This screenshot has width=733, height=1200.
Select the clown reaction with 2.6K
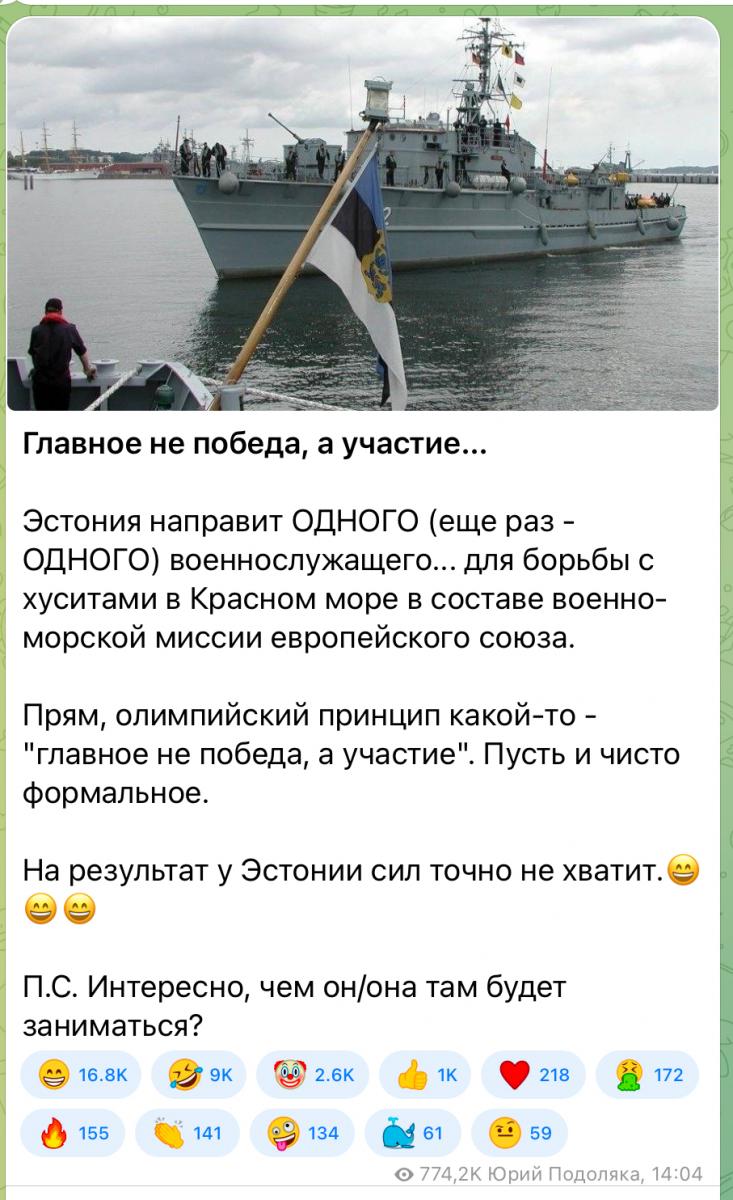(313, 1075)
